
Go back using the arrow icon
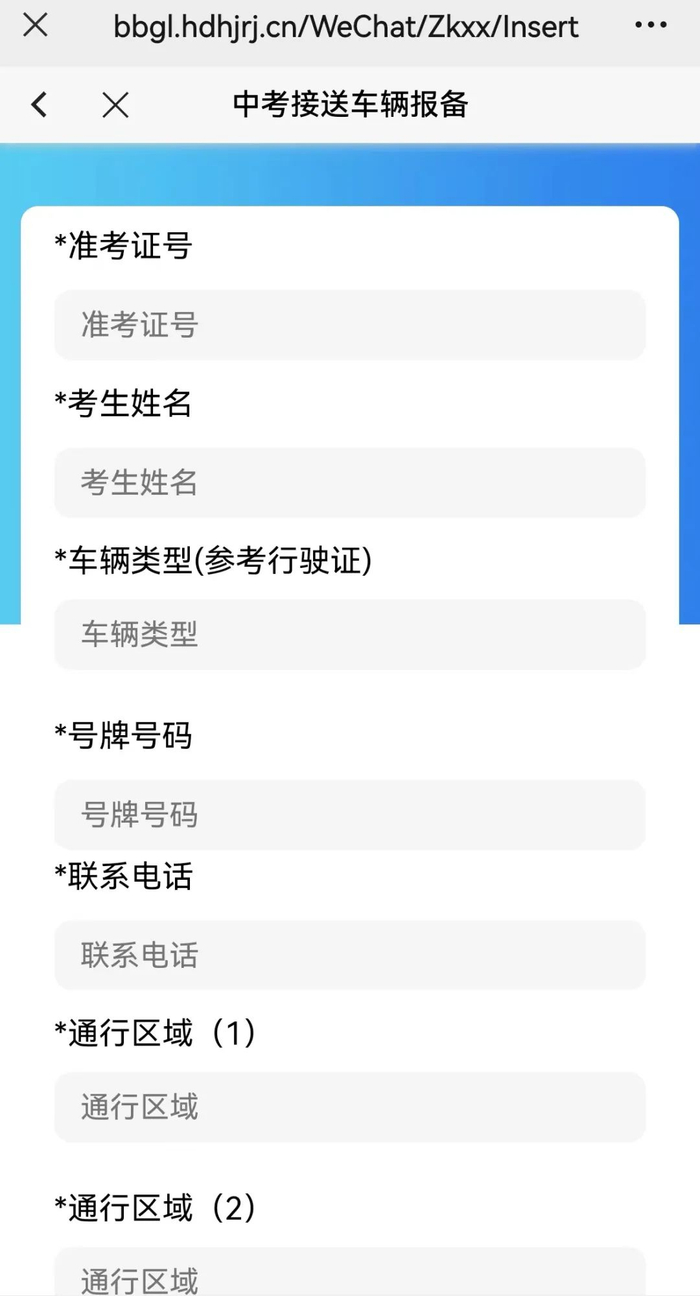[x=39, y=104]
